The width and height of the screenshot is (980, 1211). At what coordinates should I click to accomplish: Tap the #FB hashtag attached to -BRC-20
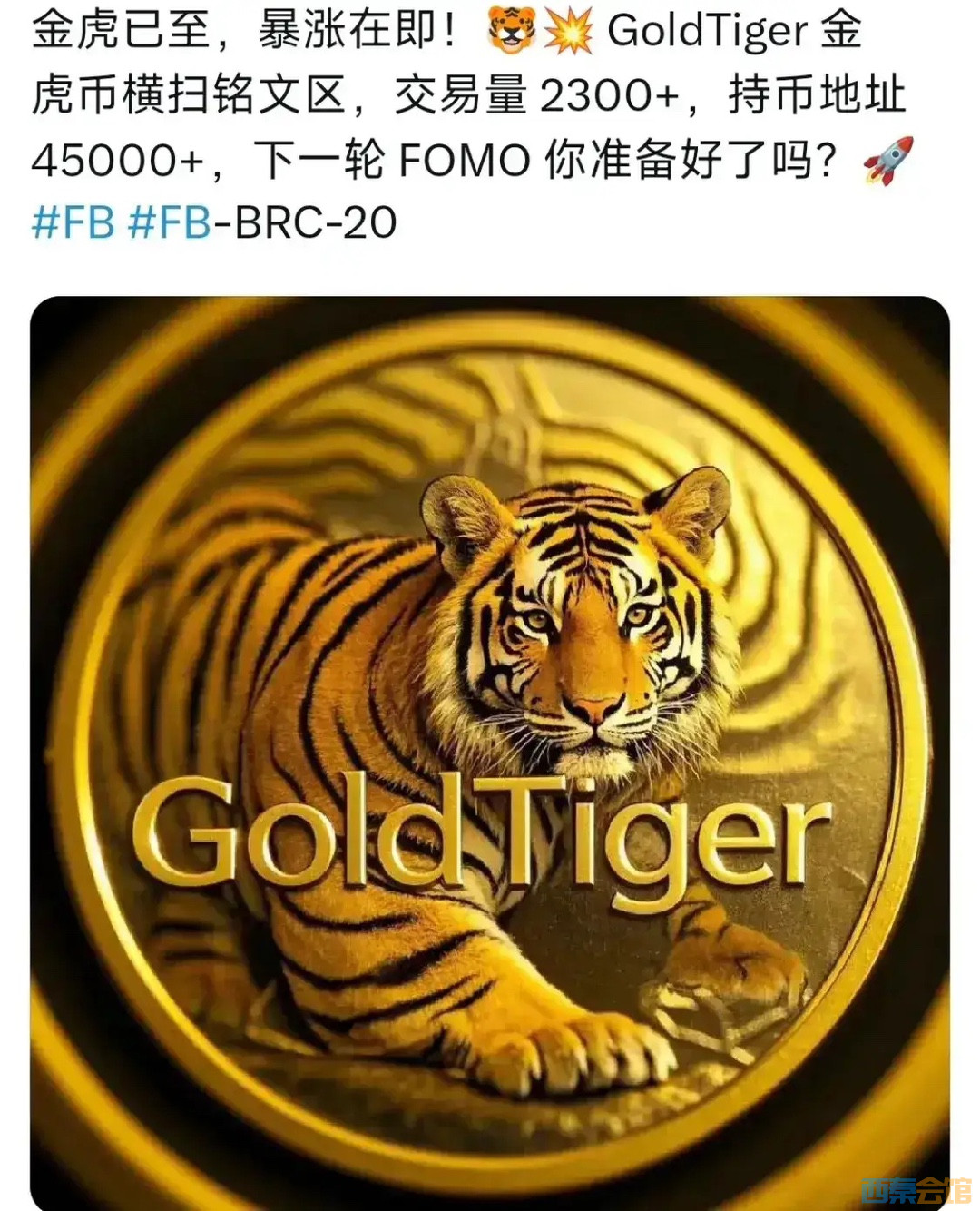point(170,223)
